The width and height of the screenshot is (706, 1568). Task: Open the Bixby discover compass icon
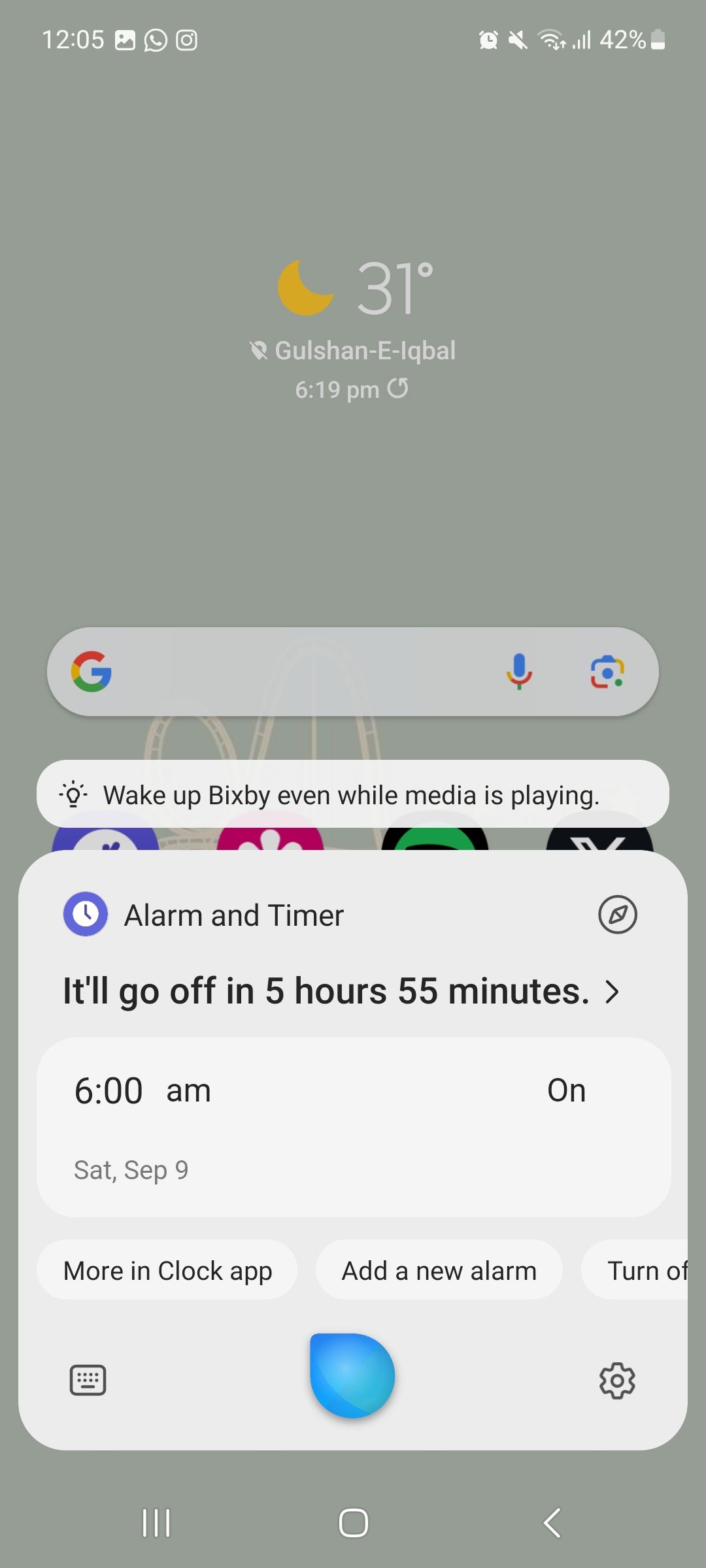point(617,915)
